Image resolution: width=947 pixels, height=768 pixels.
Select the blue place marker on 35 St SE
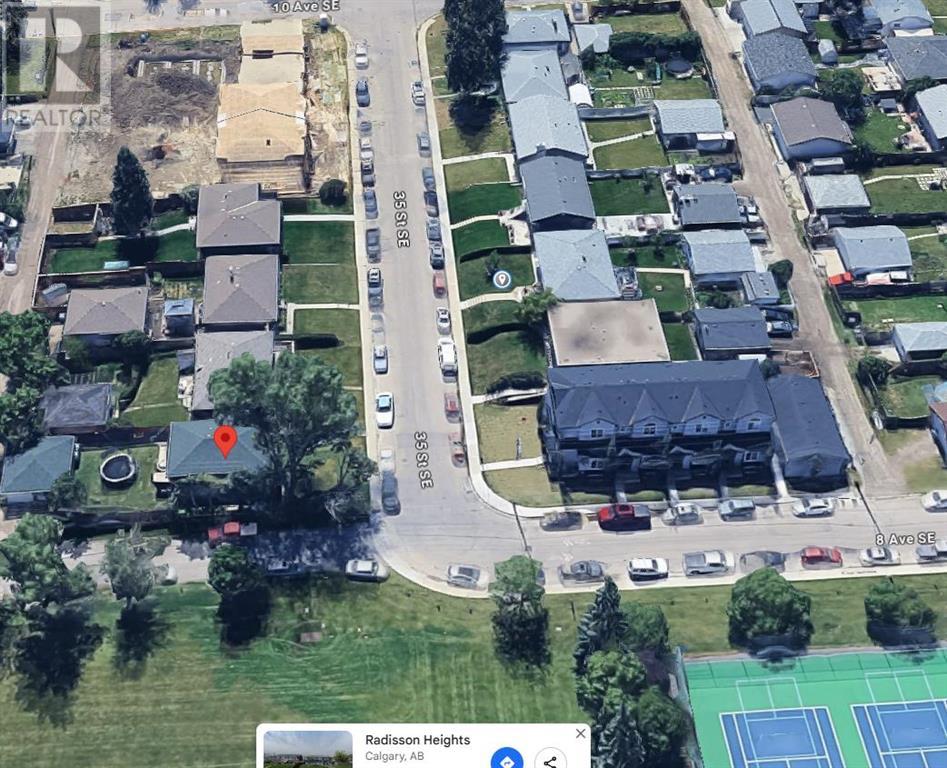click(502, 279)
